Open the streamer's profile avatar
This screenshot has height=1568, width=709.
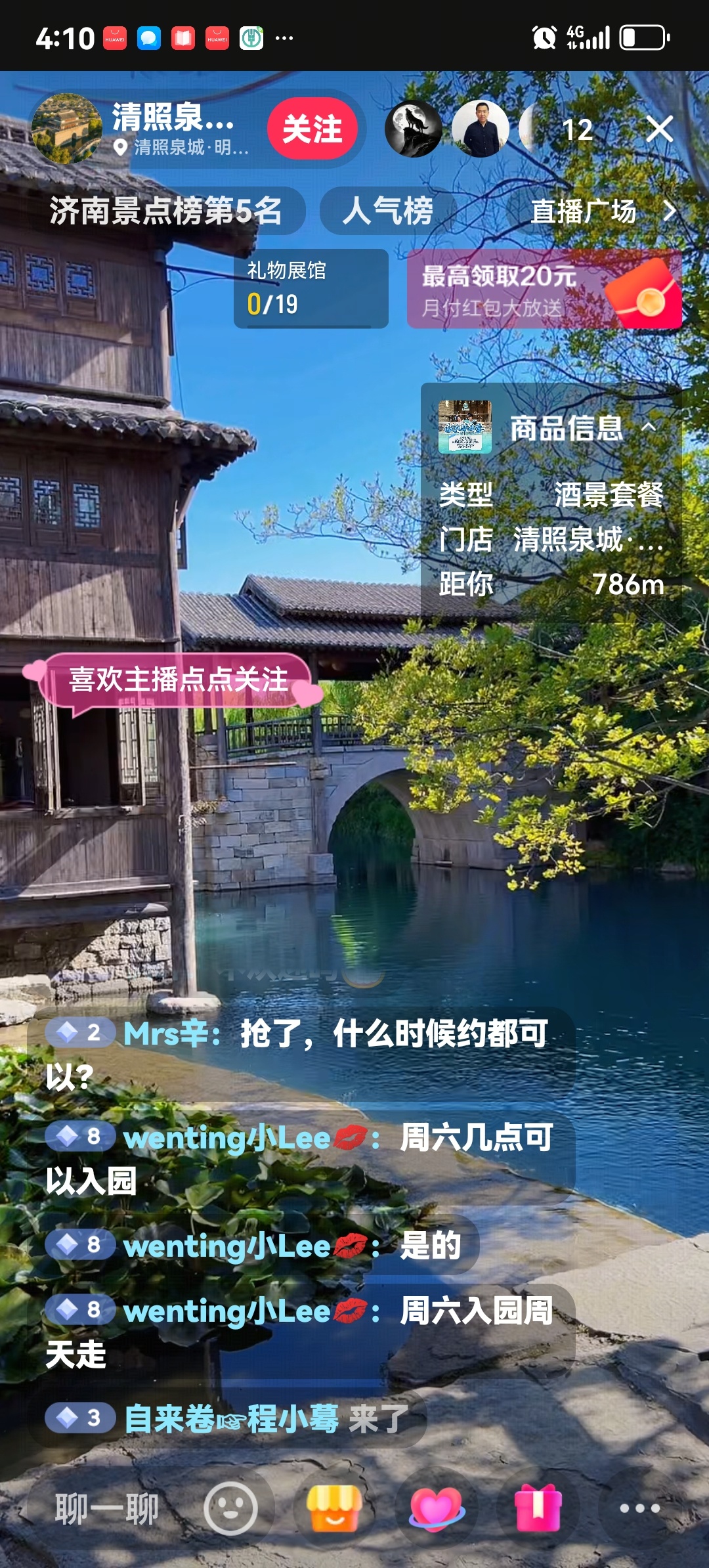66,129
